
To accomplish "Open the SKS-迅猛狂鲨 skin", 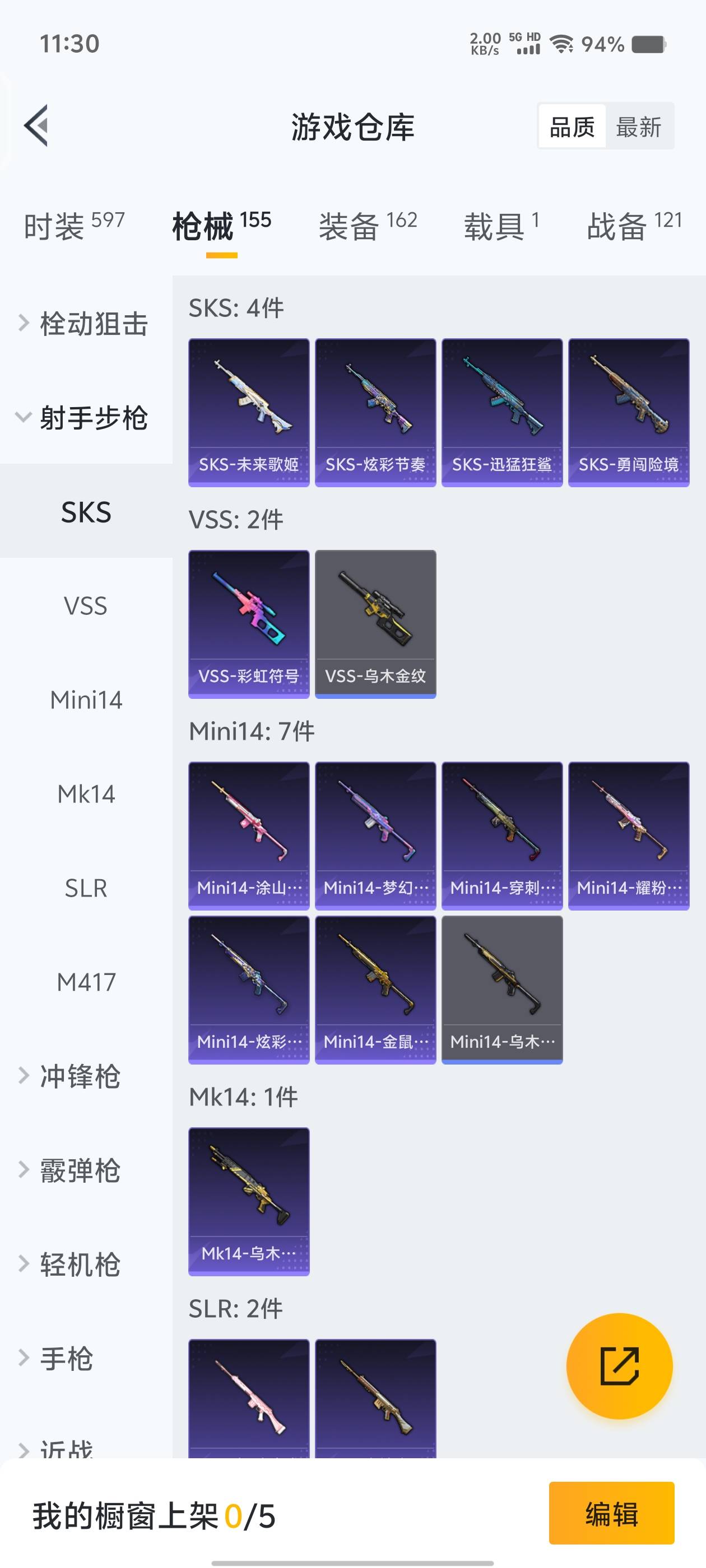I will [501, 412].
